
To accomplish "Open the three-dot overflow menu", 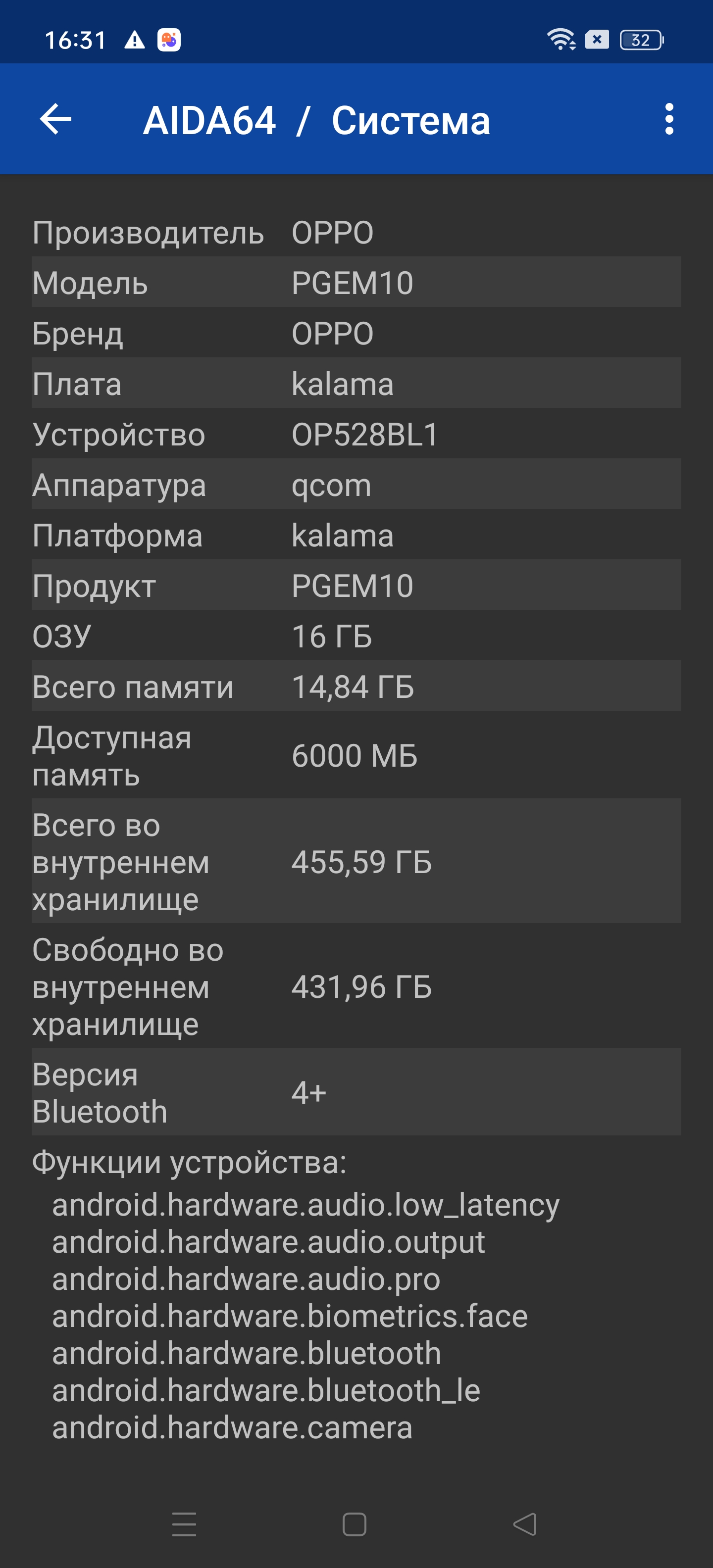I will coord(668,119).
